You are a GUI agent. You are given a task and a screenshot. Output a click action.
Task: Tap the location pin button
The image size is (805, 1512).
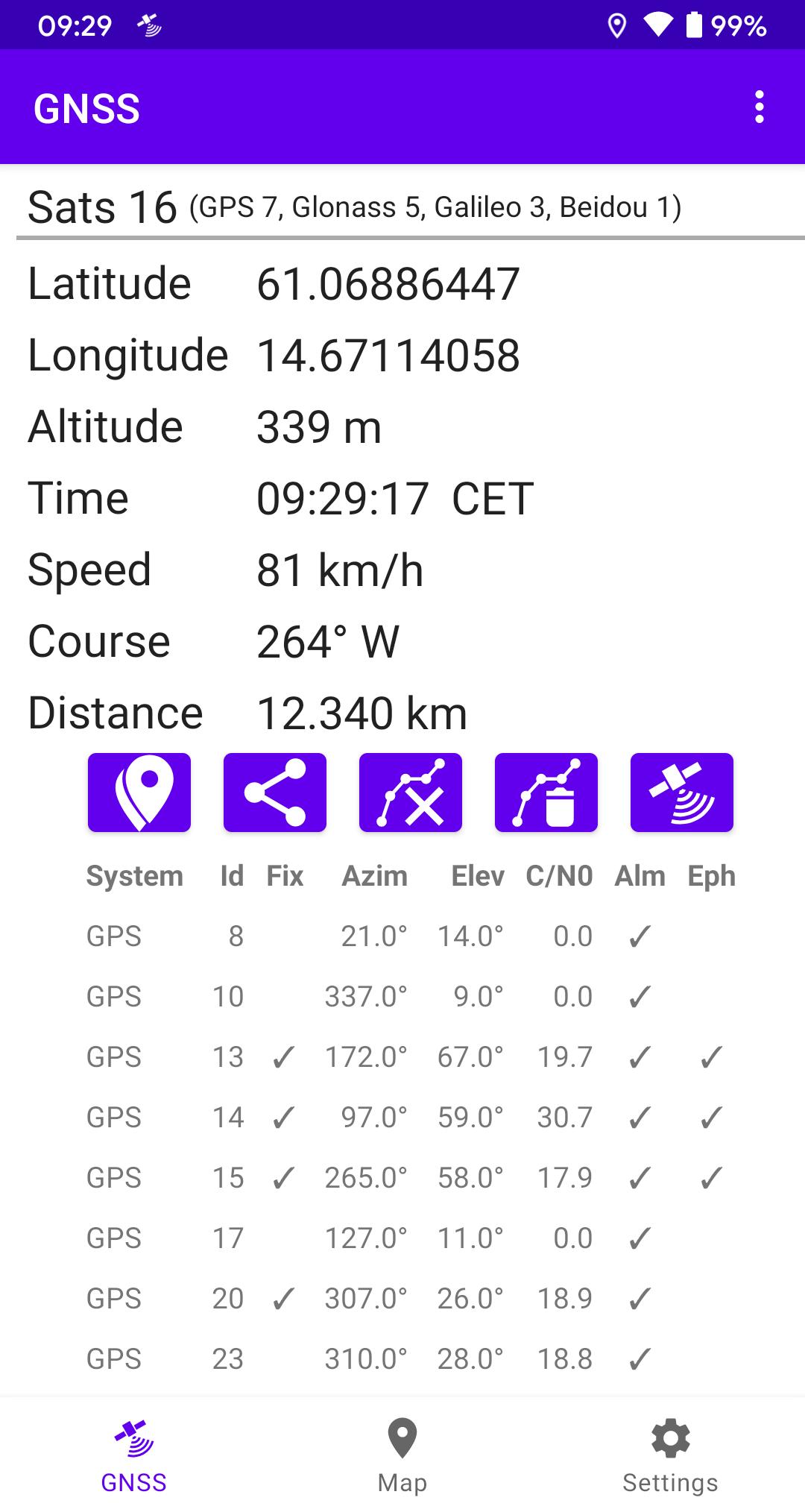139,793
